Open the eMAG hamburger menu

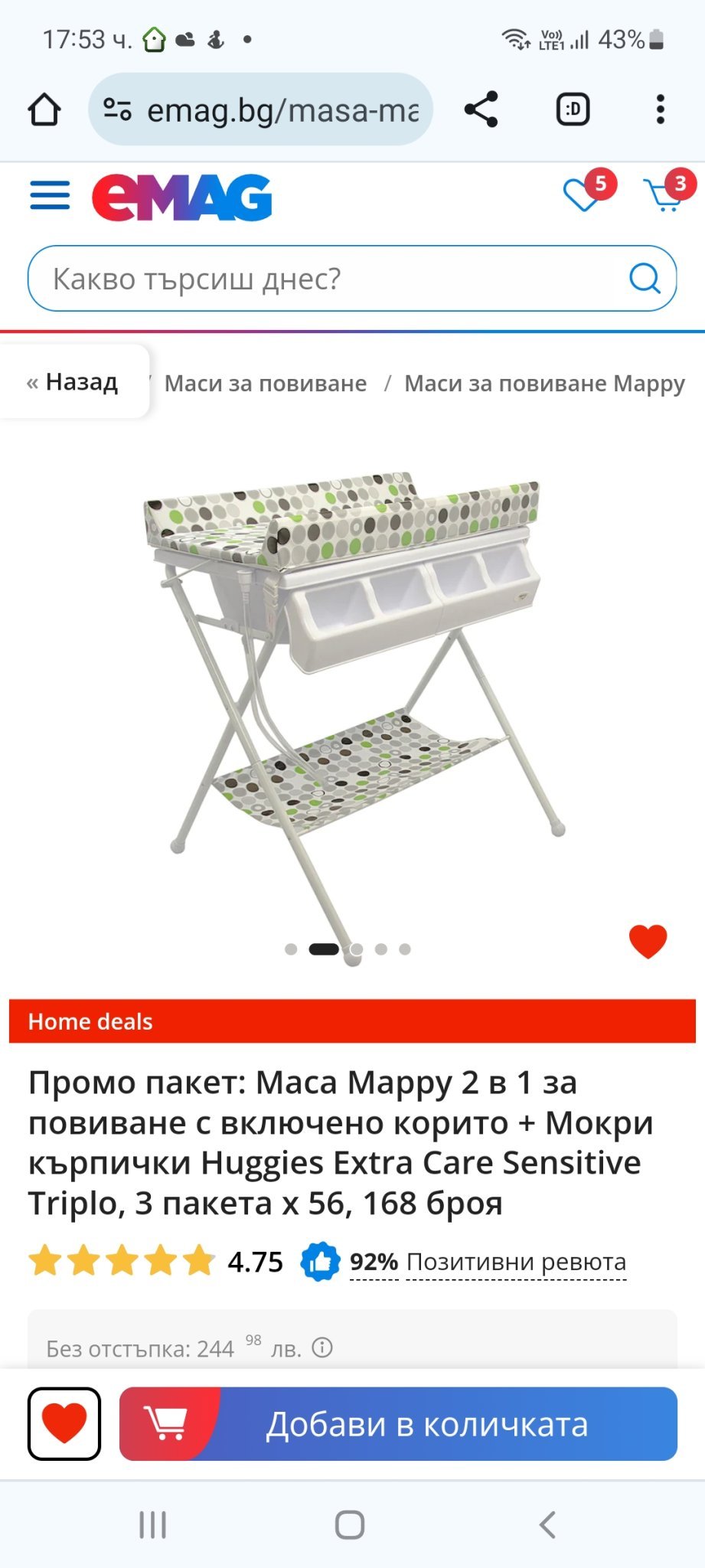[x=50, y=196]
